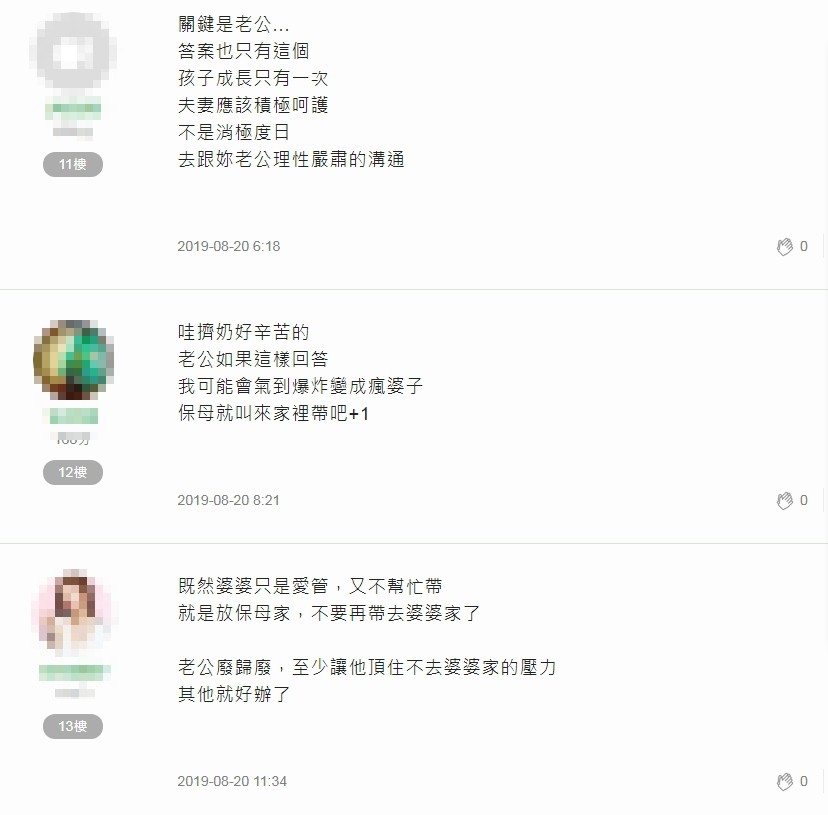The height and width of the screenshot is (815, 828).
Task: View the 13樓 commenter's profile photo
Action: [x=73, y=614]
